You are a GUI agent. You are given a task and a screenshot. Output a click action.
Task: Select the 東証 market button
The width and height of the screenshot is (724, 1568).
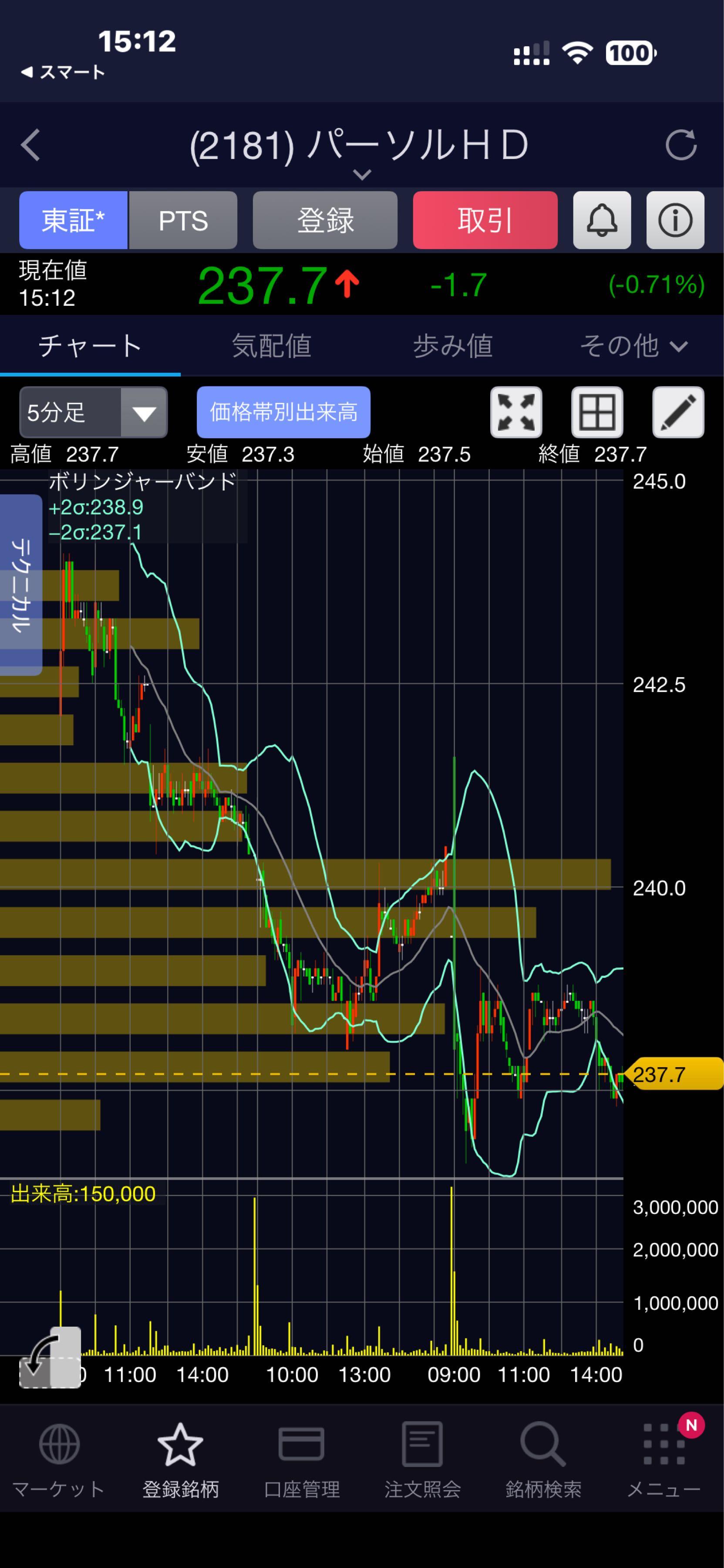[x=73, y=220]
